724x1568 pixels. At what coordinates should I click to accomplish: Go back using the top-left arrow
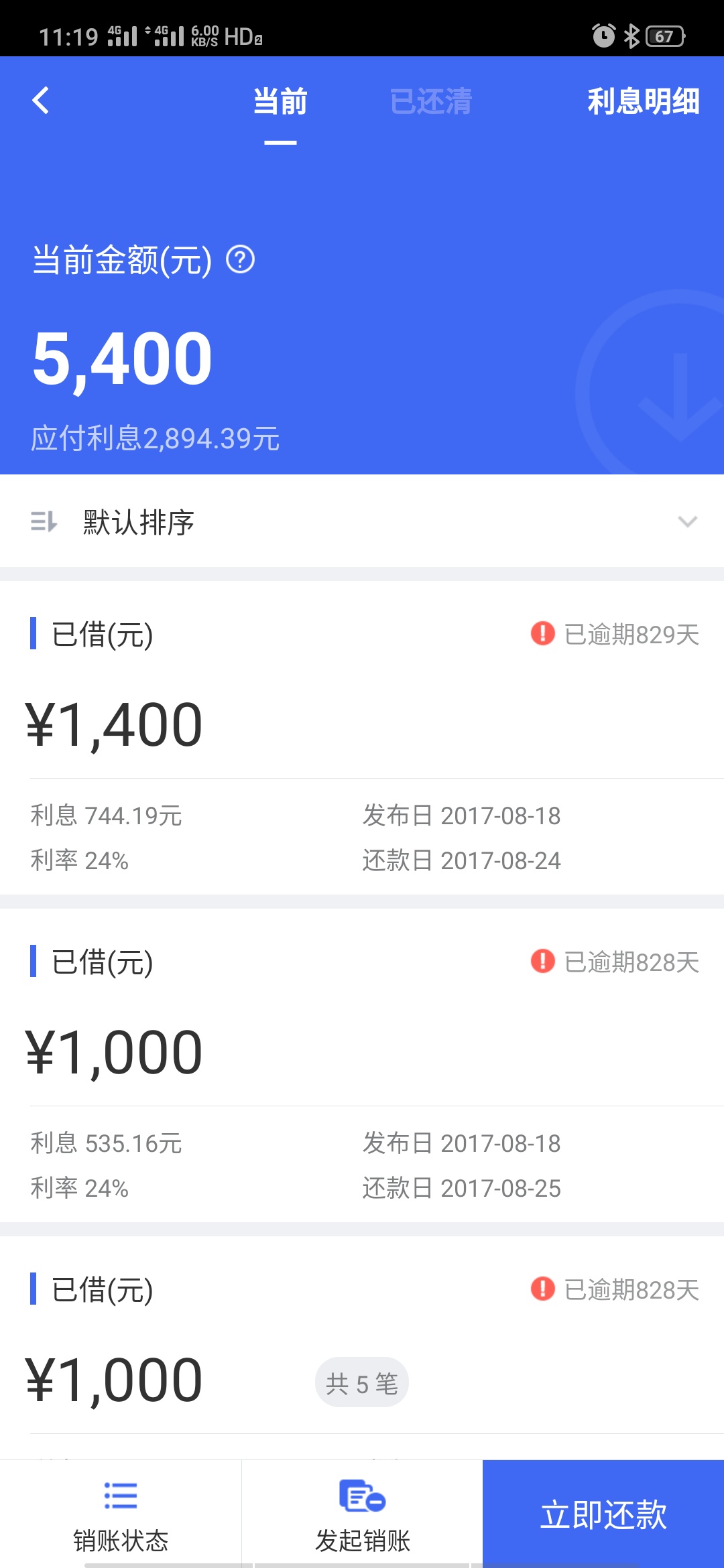point(41,101)
